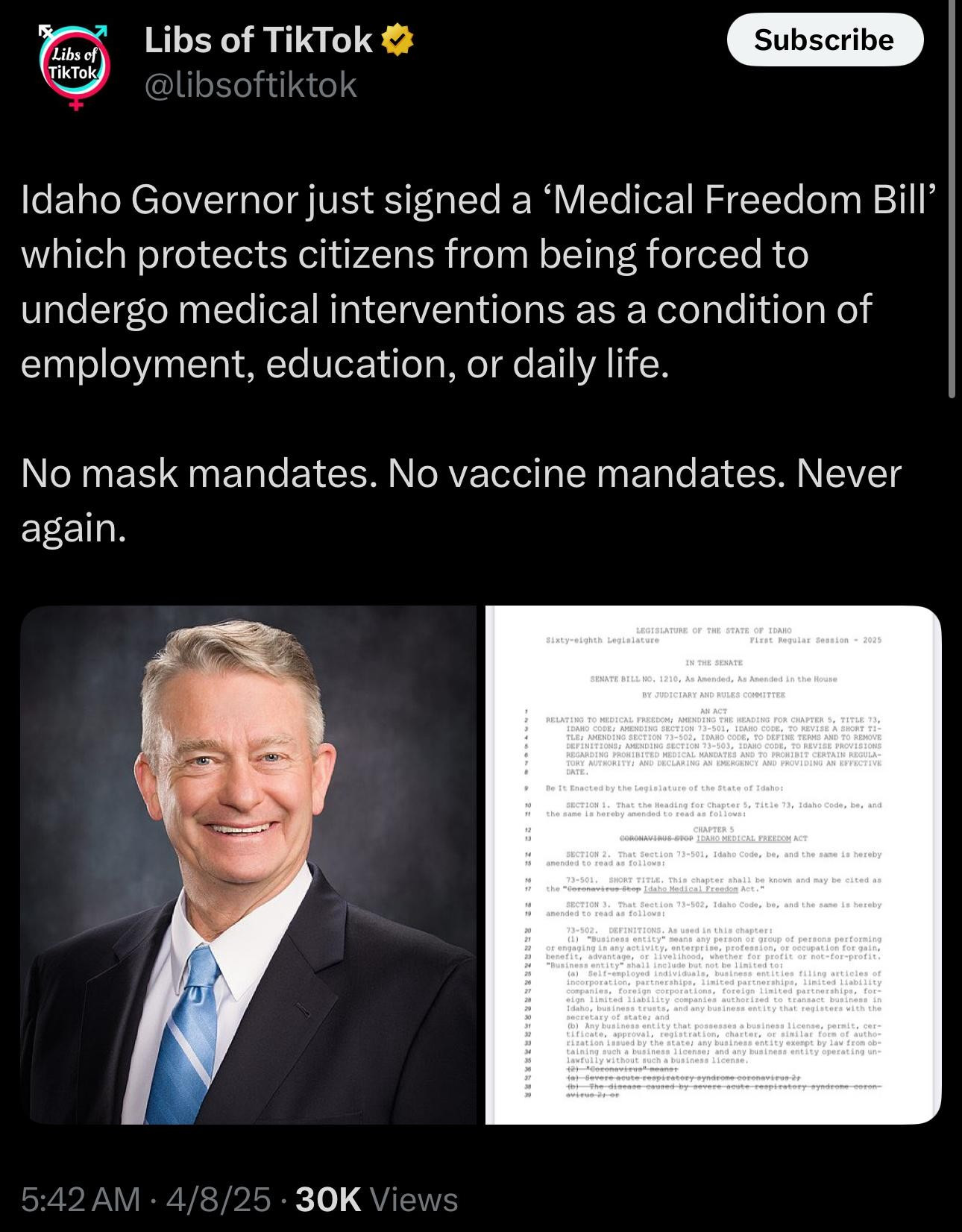Subscribe to Libs of TikTok
The height and width of the screenshot is (1232, 962).
824,40
